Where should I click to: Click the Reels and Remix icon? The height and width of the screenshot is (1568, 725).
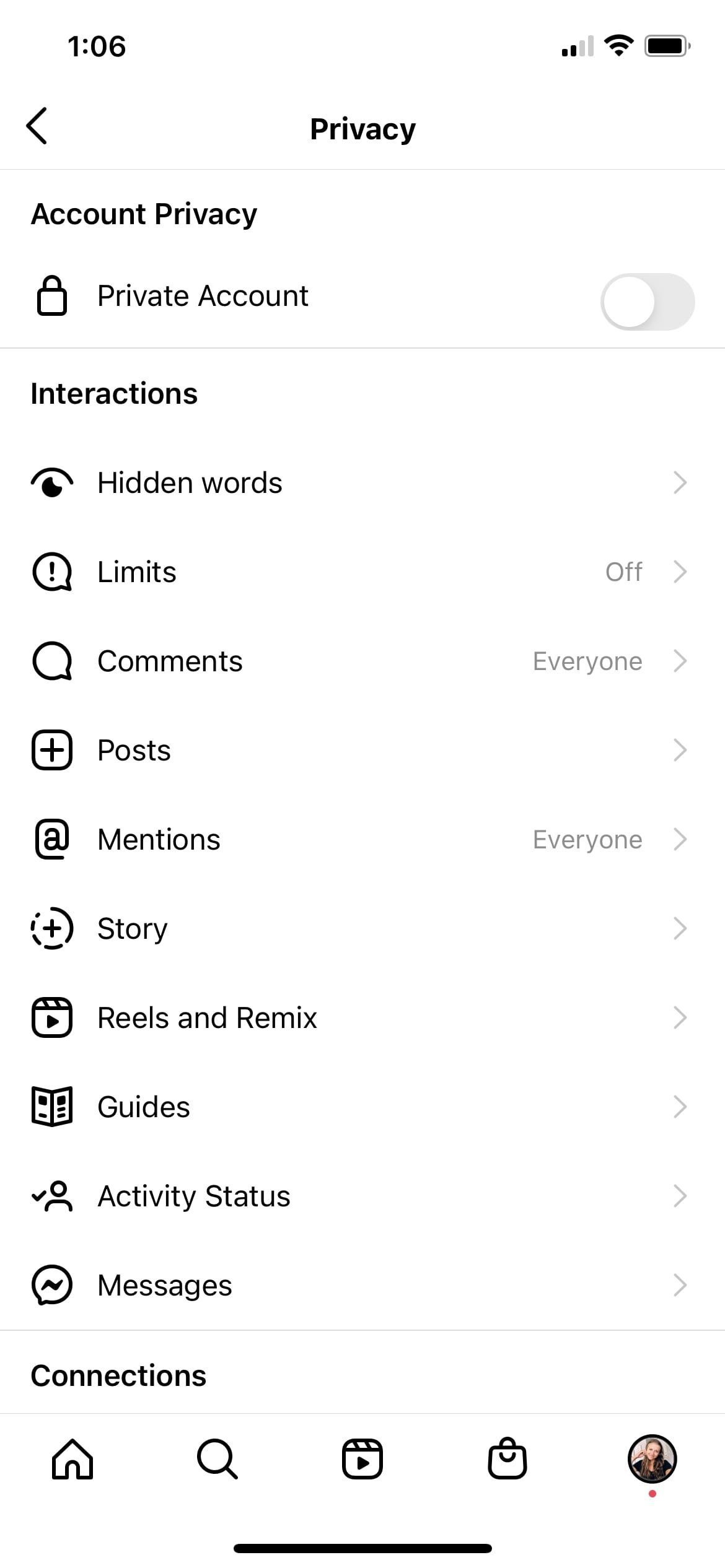click(x=52, y=1017)
